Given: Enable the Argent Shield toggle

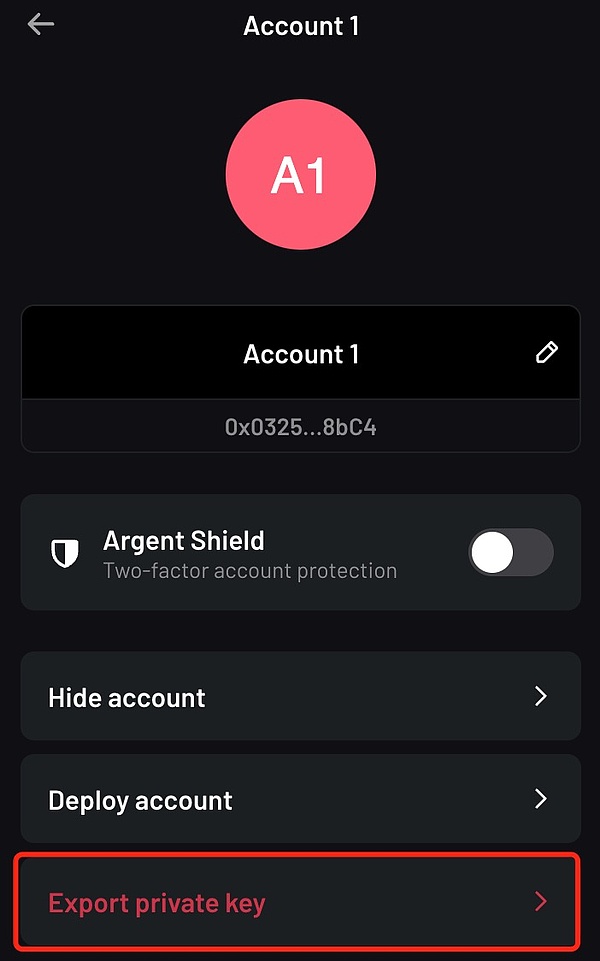Looking at the screenshot, I should click(510, 552).
